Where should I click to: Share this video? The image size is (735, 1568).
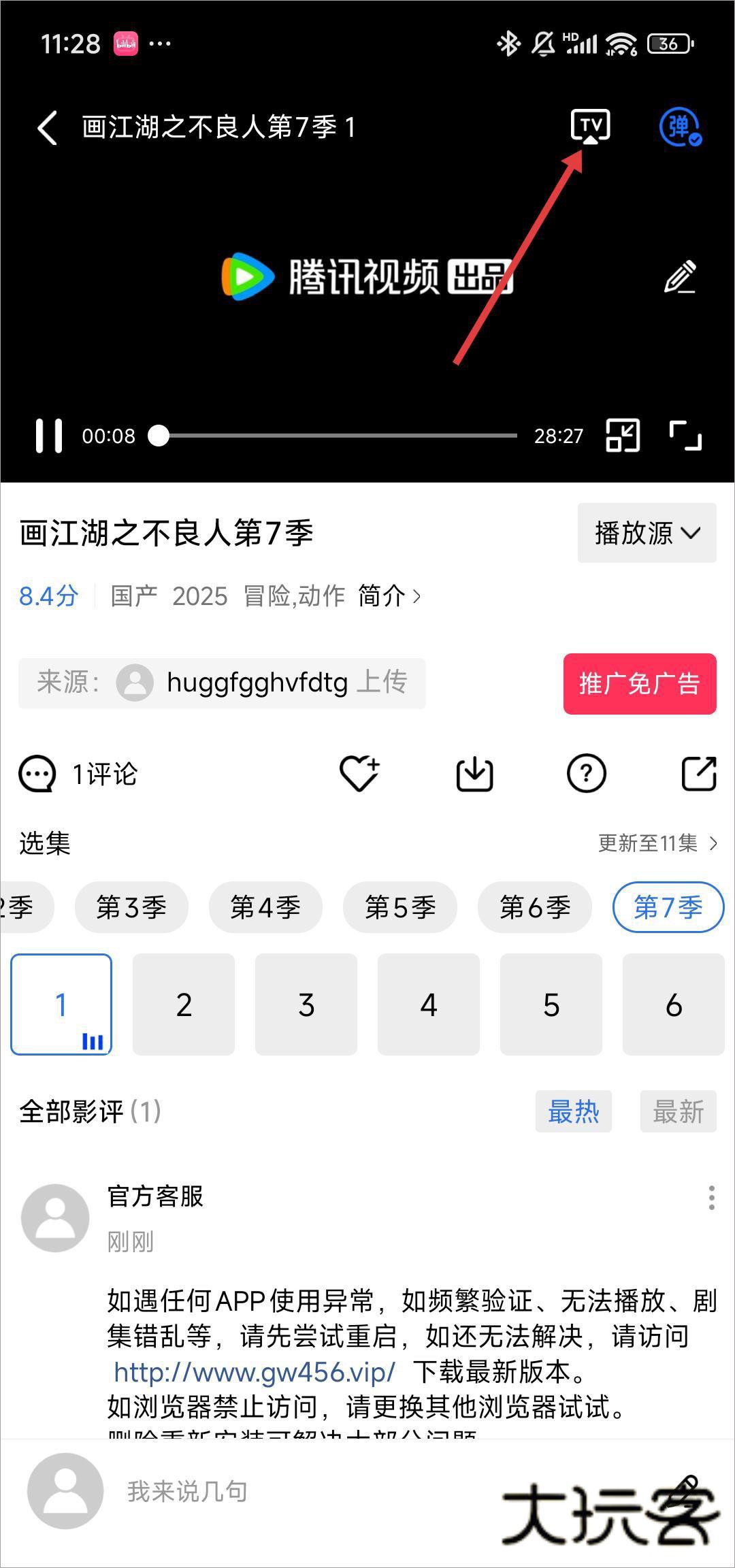(x=699, y=774)
